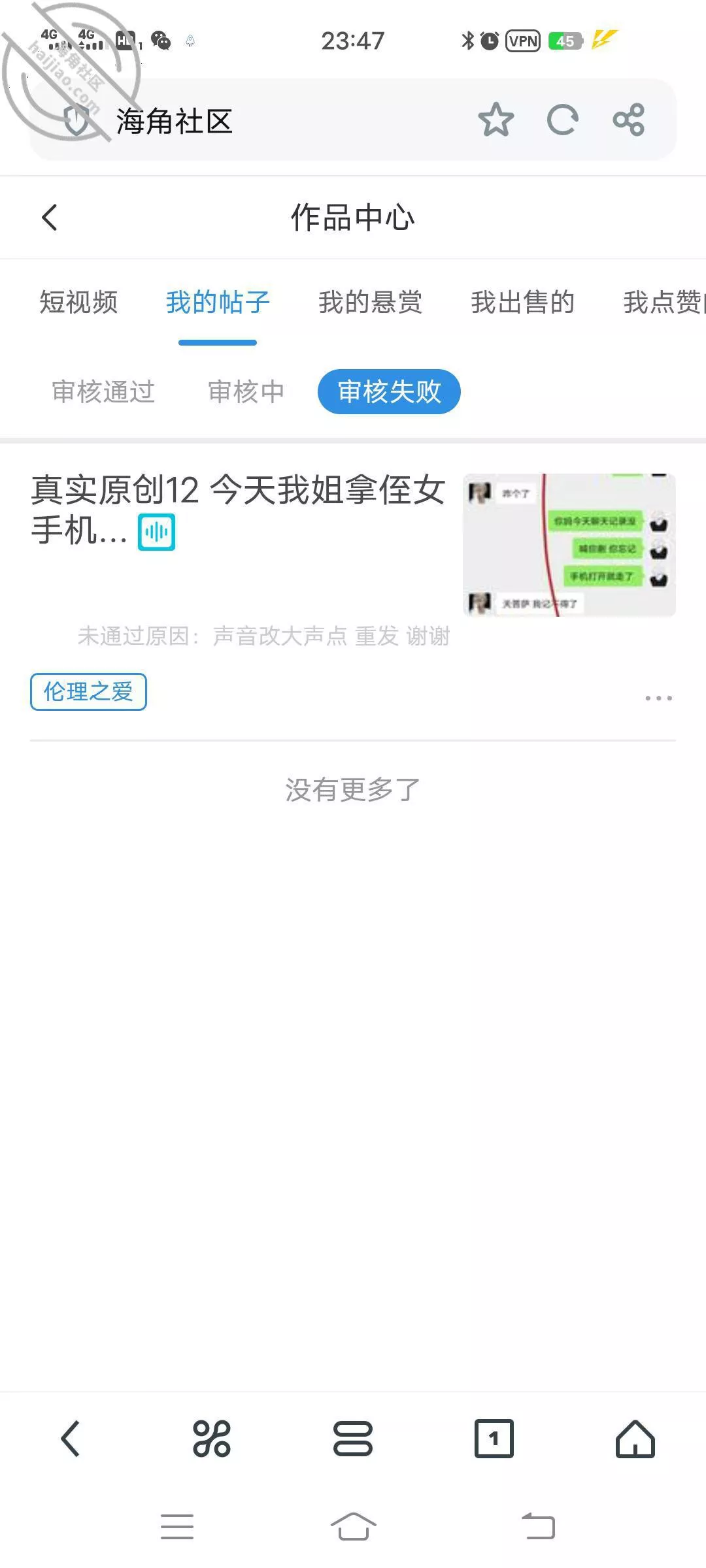Open the 我的悬赏 tab
706x1568 pixels.
[x=370, y=302]
